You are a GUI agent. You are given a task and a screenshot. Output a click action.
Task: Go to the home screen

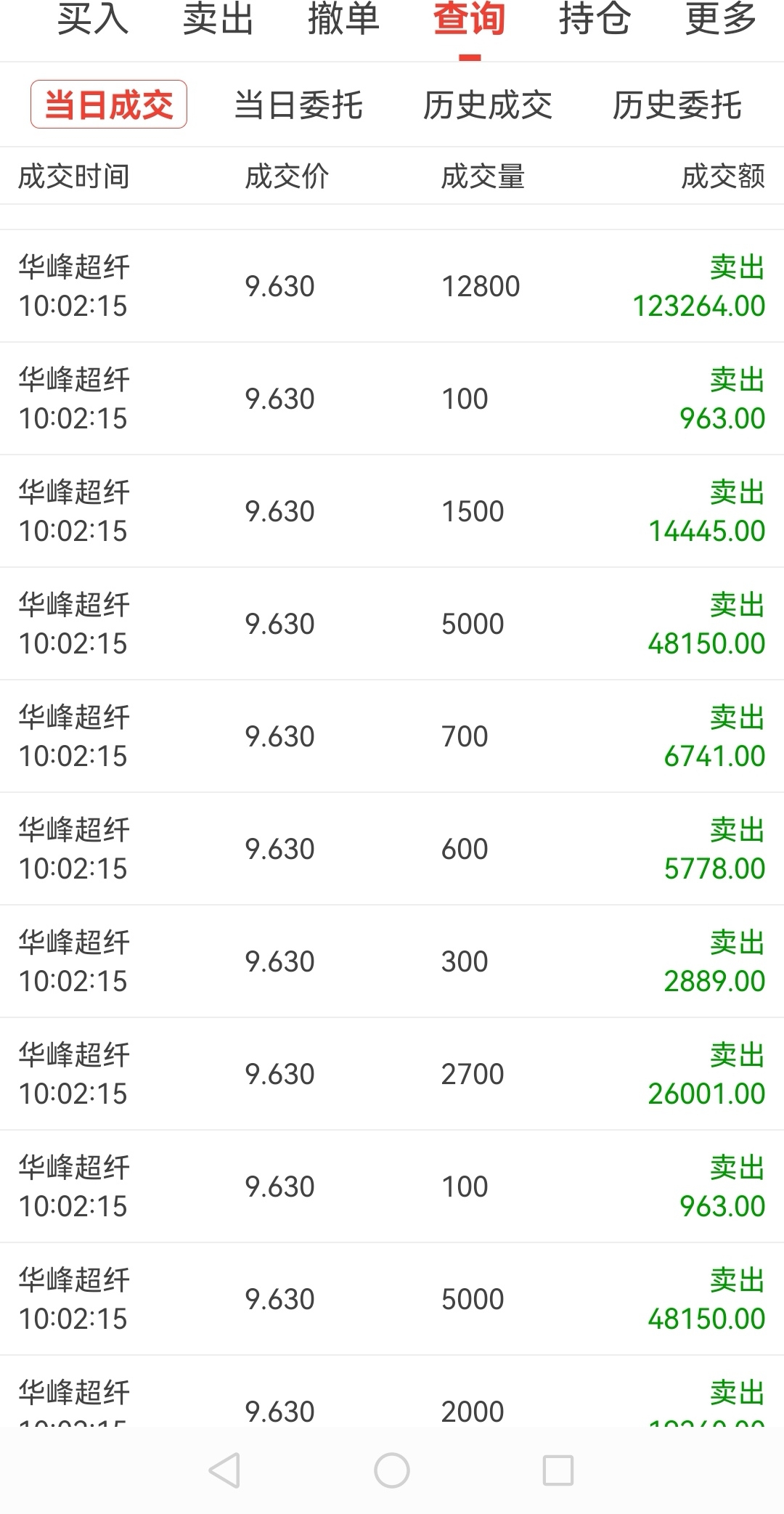pyautogui.click(x=392, y=1471)
